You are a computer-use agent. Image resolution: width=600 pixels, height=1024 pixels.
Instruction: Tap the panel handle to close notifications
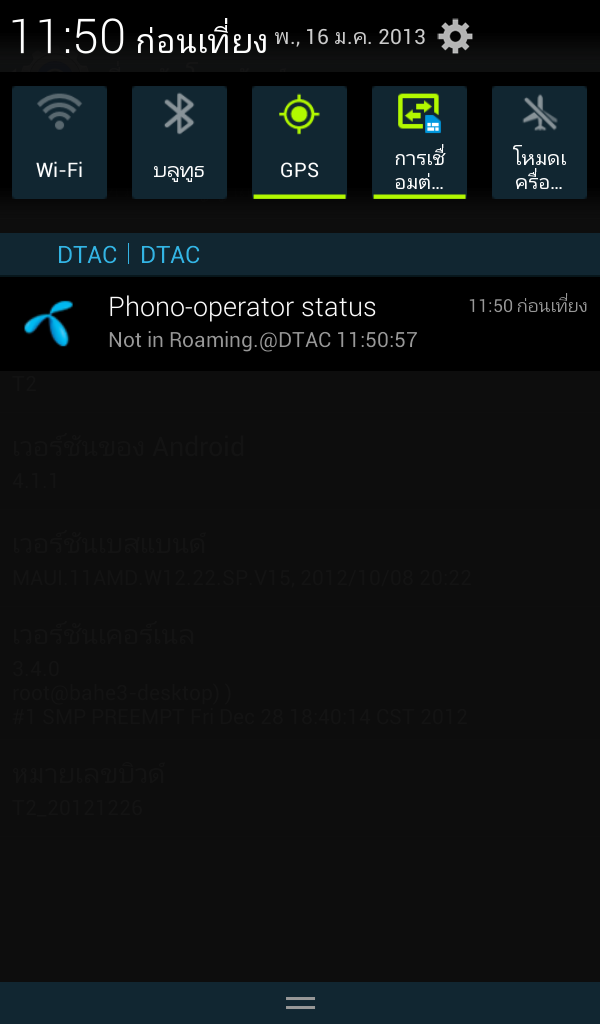point(300,1002)
